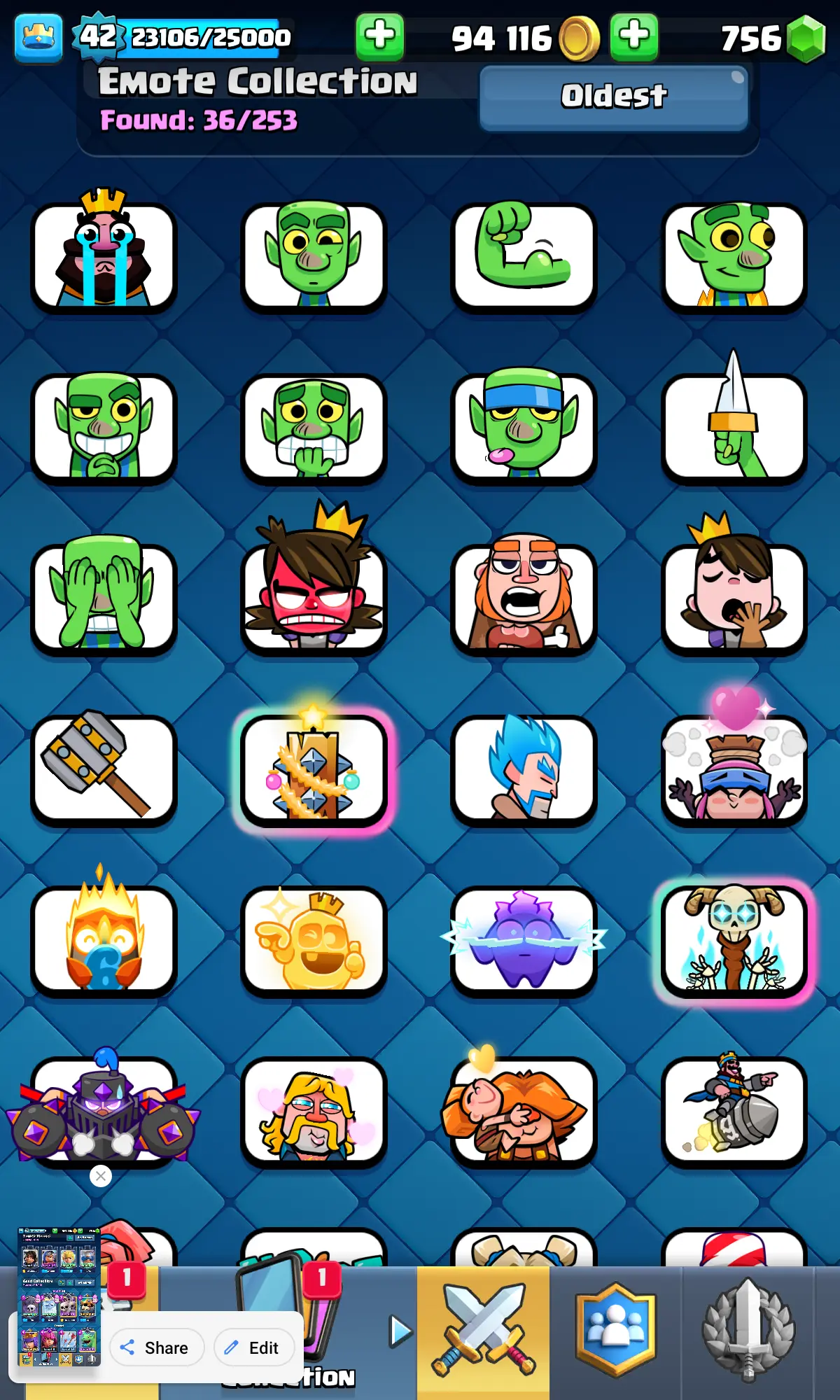Open the crown profile icon

coord(38,37)
